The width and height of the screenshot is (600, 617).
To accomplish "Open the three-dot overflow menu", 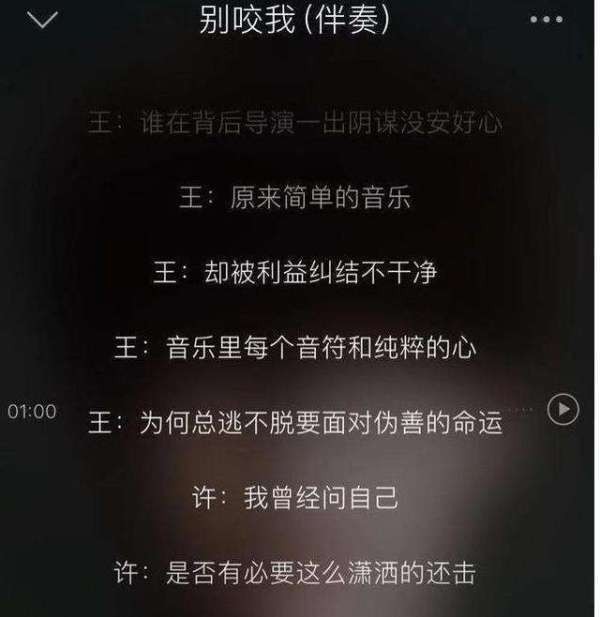I will point(546,20).
